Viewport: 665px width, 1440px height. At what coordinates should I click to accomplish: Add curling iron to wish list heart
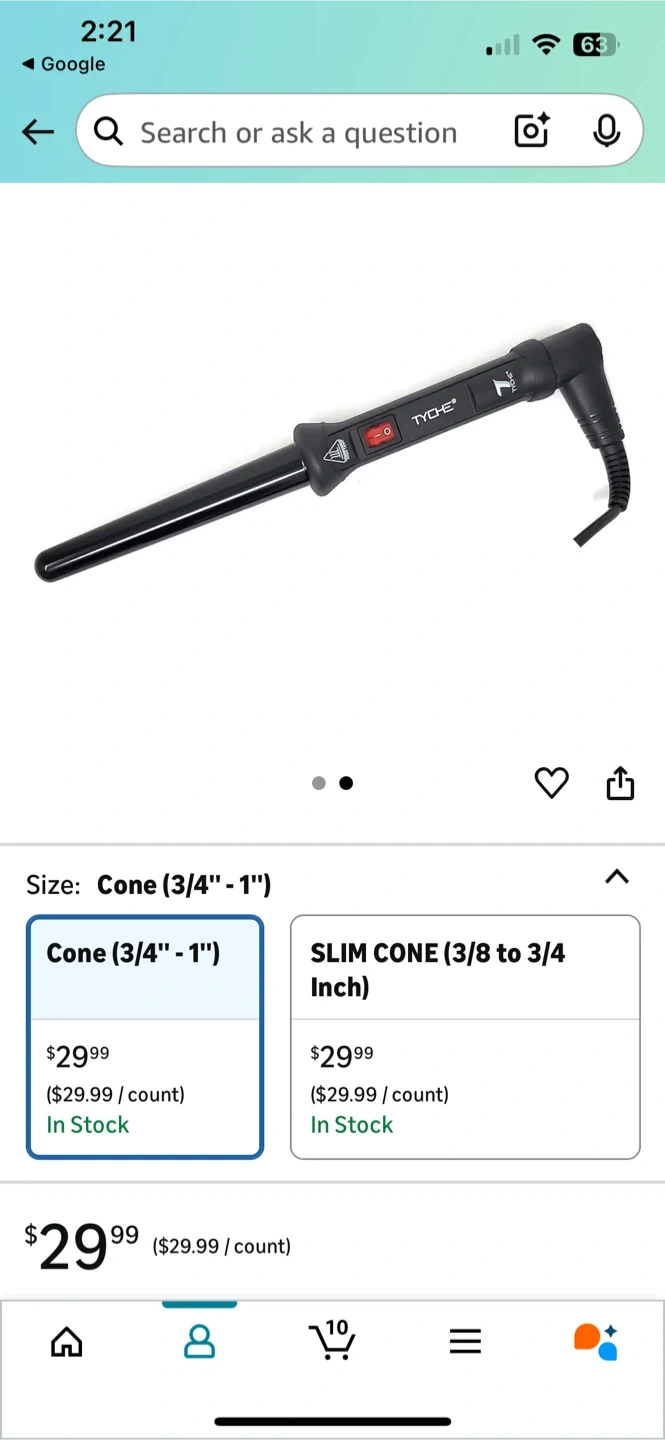pos(551,783)
